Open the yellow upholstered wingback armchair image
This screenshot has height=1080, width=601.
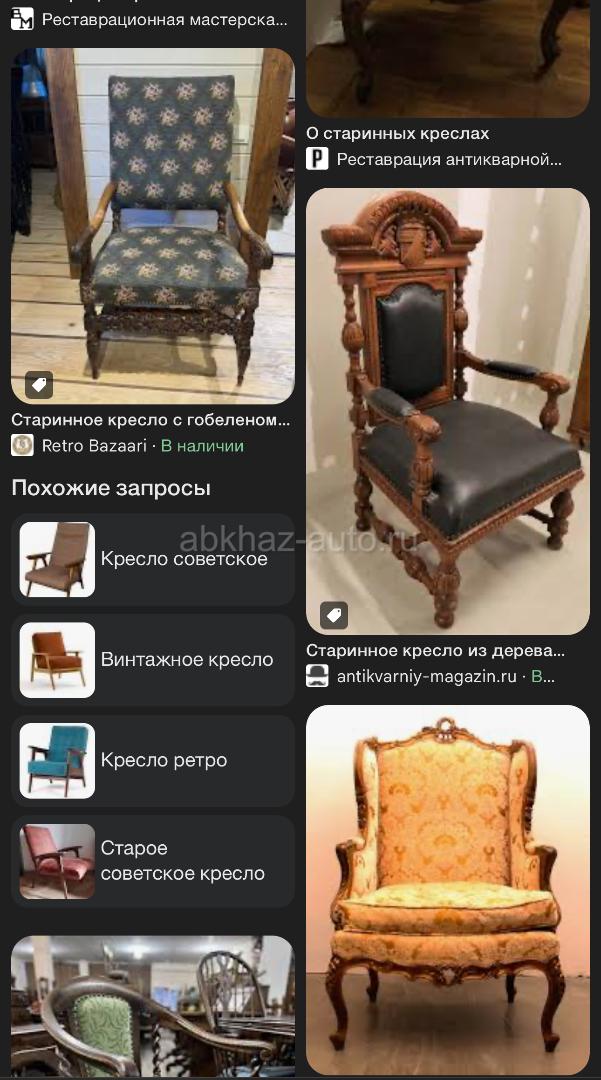pyautogui.click(x=447, y=890)
